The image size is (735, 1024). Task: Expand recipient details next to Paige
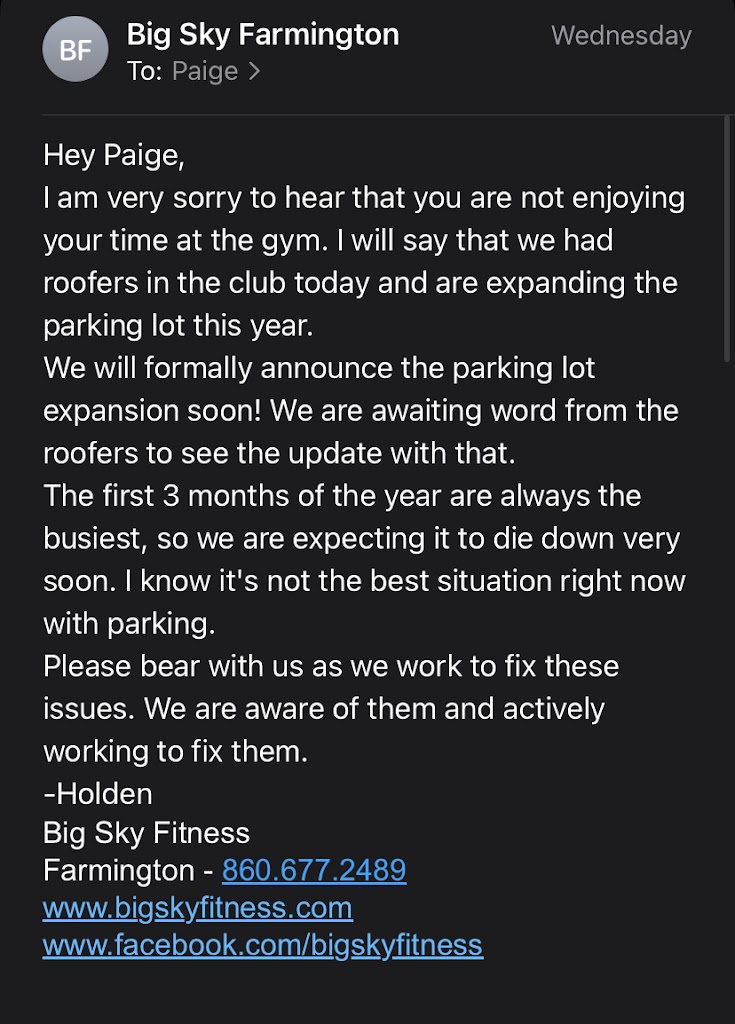click(254, 71)
